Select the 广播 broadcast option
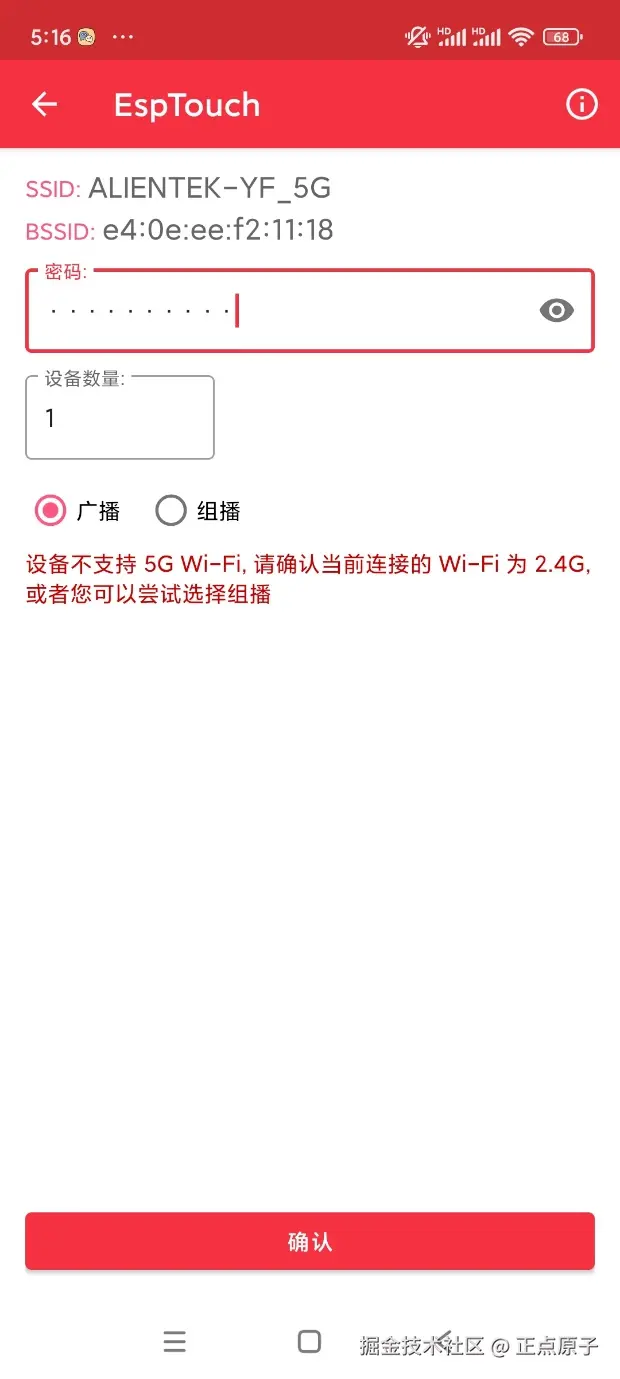The height and width of the screenshot is (1379, 620). 51,511
